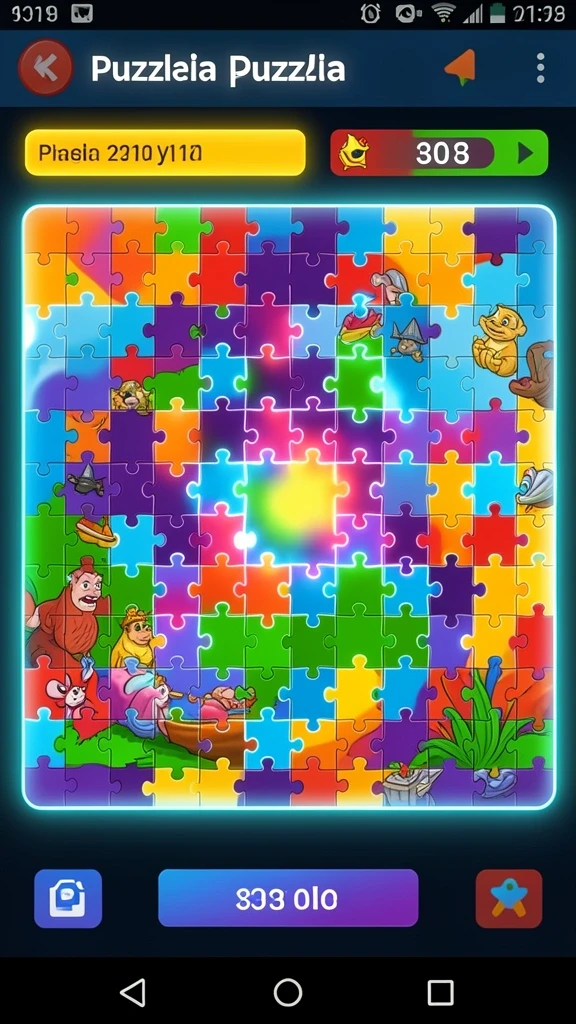
Task: Tap the purple 833 010 button
Action: [288, 898]
